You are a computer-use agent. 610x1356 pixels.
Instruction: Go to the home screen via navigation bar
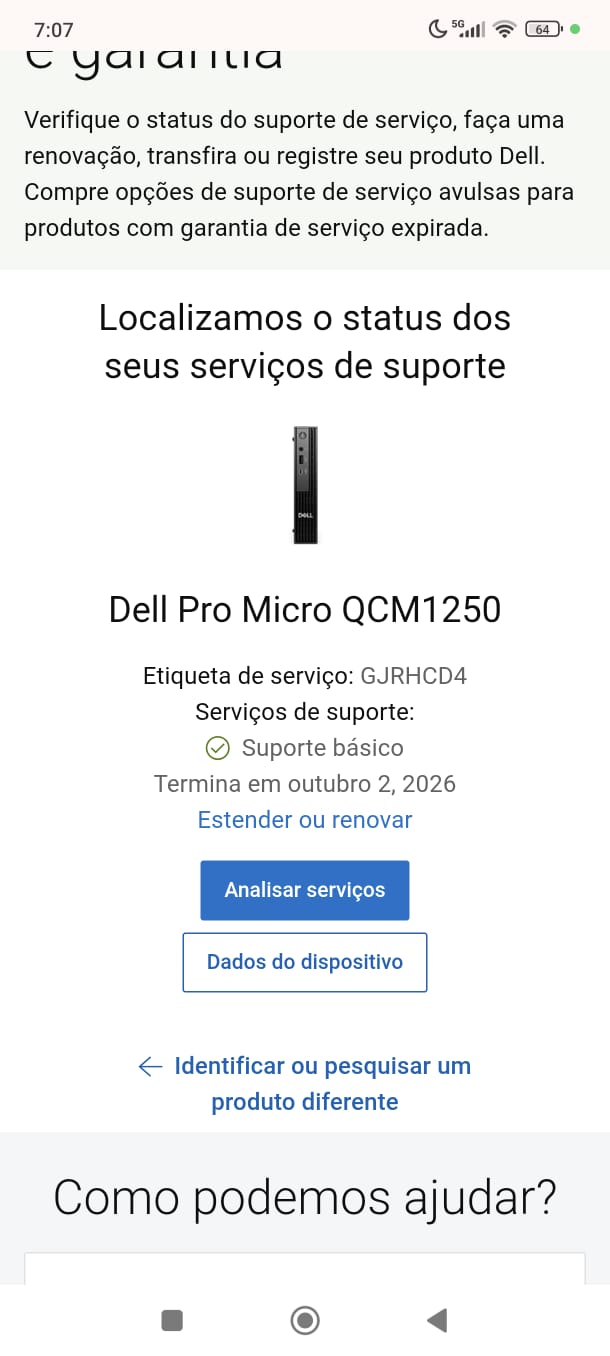coord(304,1320)
